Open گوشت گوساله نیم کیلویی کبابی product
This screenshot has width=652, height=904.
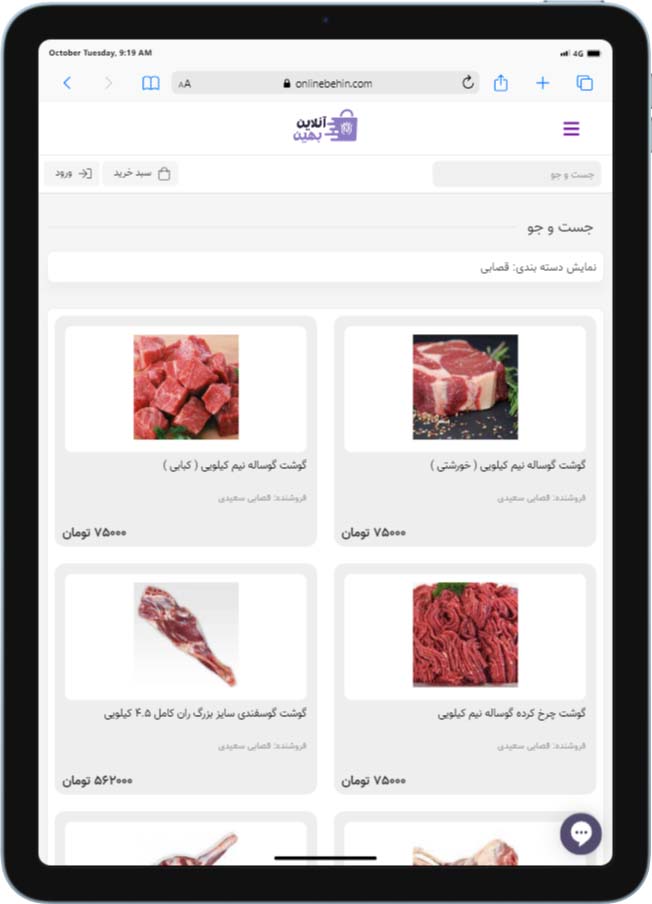(x=186, y=387)
